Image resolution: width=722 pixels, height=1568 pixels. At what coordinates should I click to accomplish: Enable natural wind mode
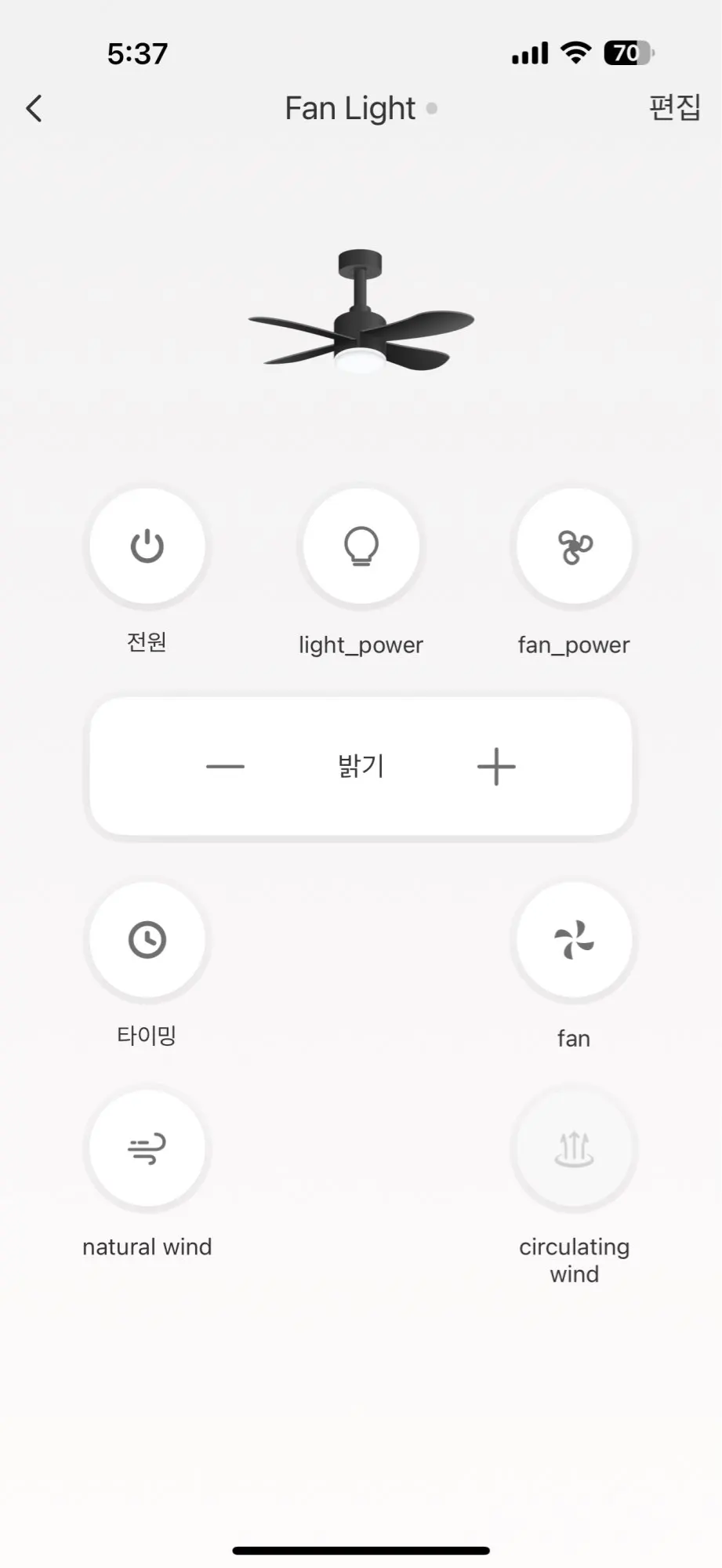(147, 1149)
